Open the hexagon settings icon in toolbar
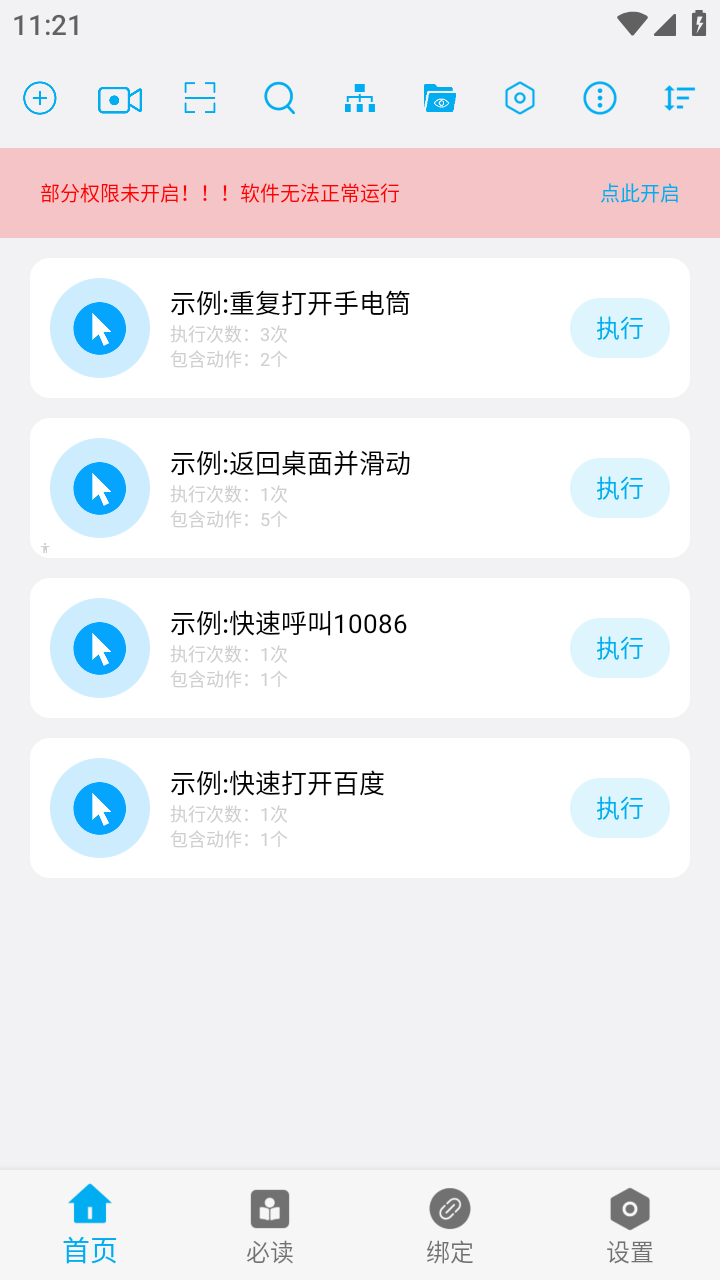The width and height of the screenshot is (720, 1280). click(520, 98)
